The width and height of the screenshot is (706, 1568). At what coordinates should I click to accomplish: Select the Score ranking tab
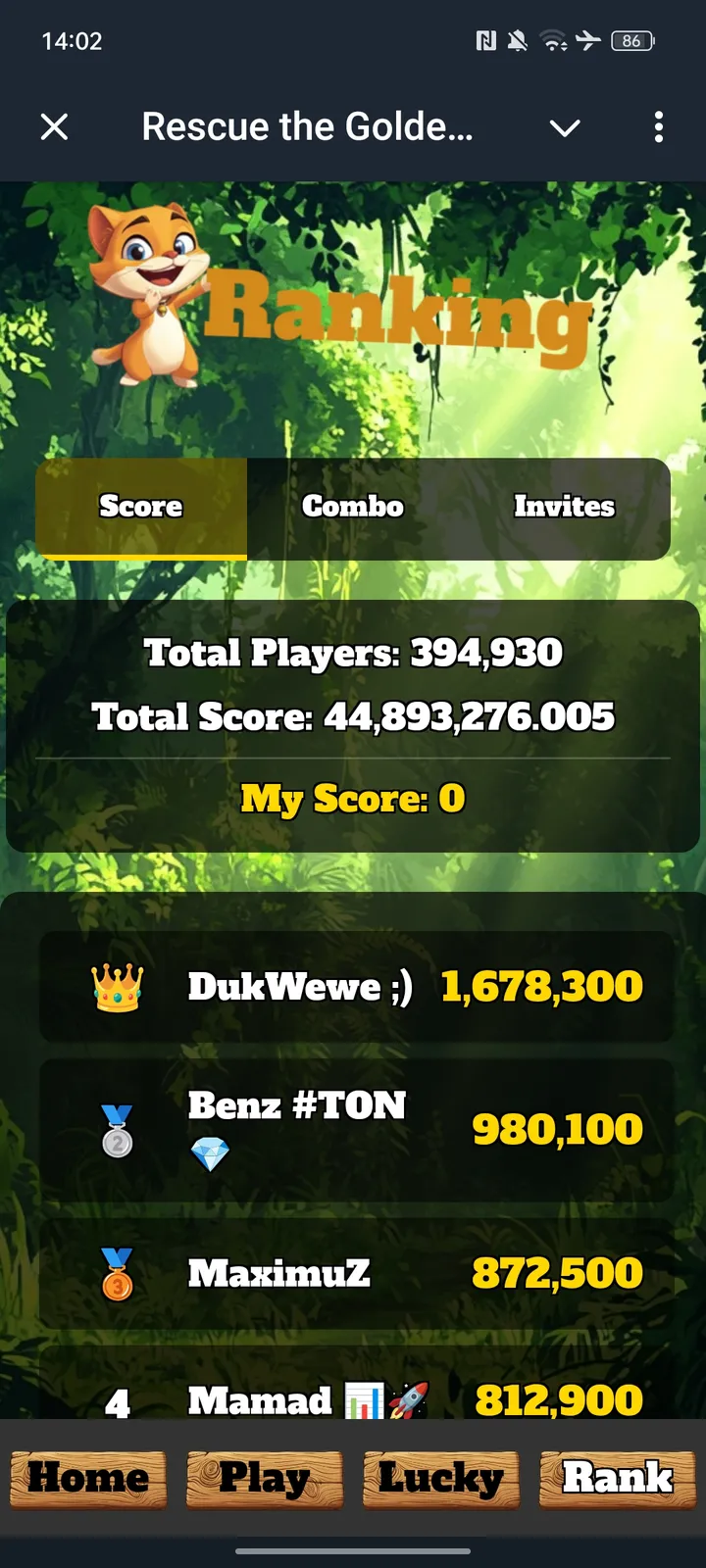point(141,507)
